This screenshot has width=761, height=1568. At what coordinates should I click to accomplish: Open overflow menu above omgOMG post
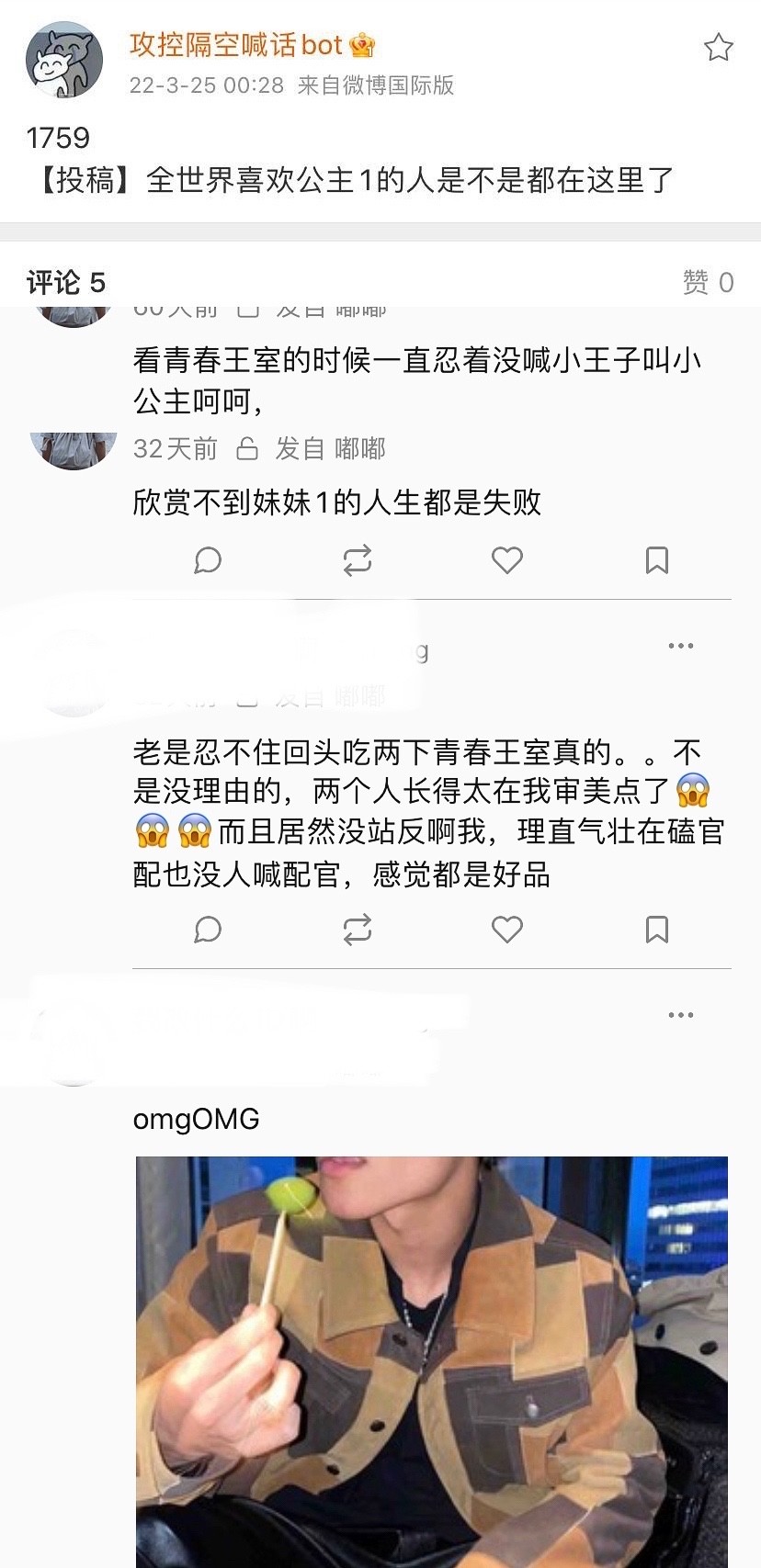tap(681, 1015)
